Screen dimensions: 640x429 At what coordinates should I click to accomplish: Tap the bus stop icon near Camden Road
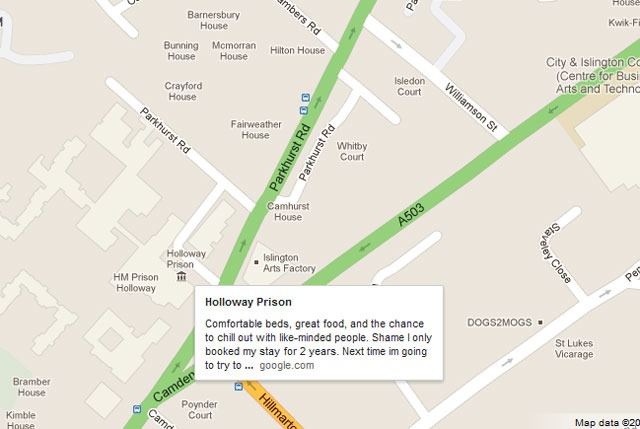[137, 408]
